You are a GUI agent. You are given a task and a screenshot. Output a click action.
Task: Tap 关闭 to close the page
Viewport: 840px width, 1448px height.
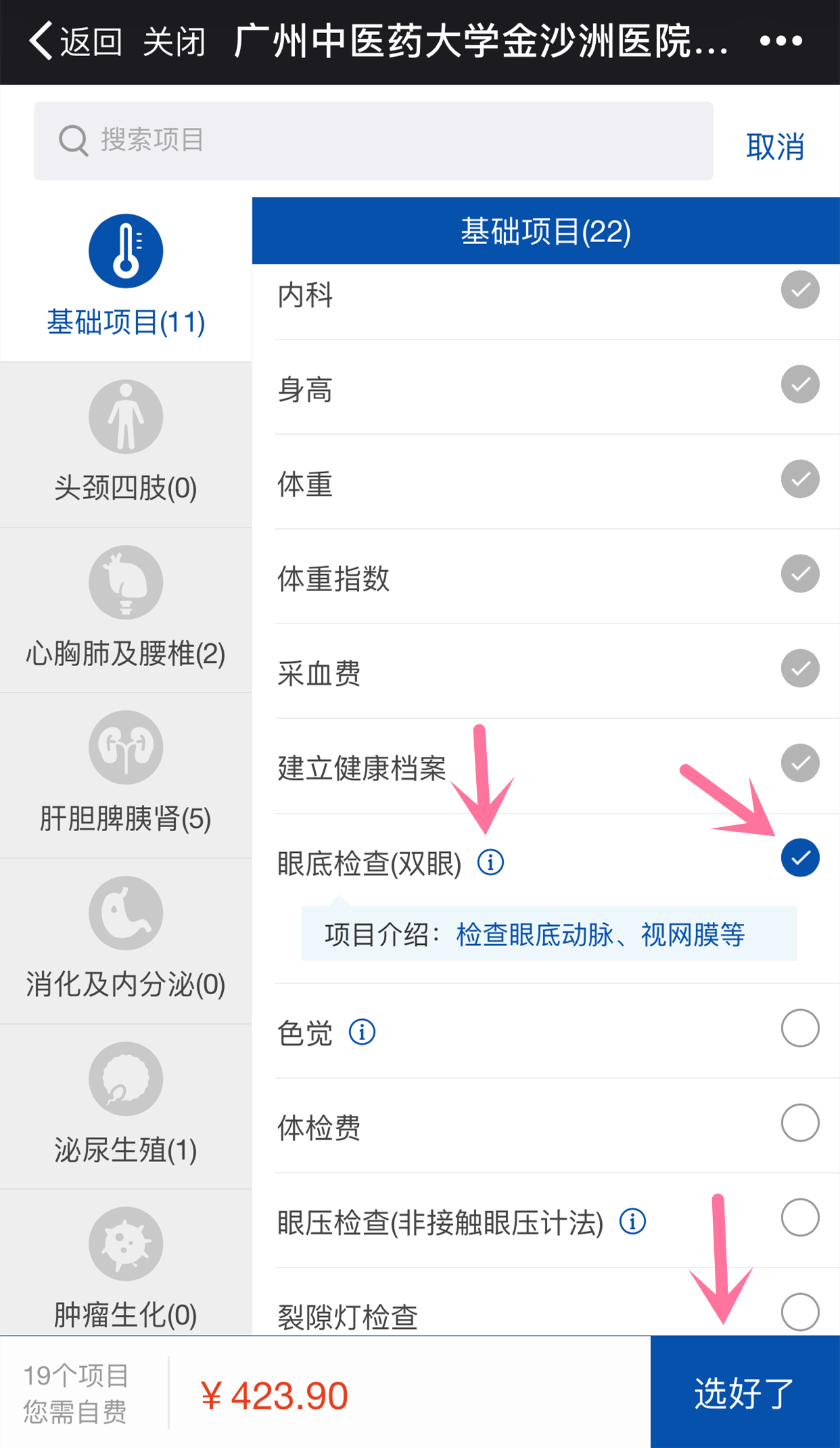(174, 42)
